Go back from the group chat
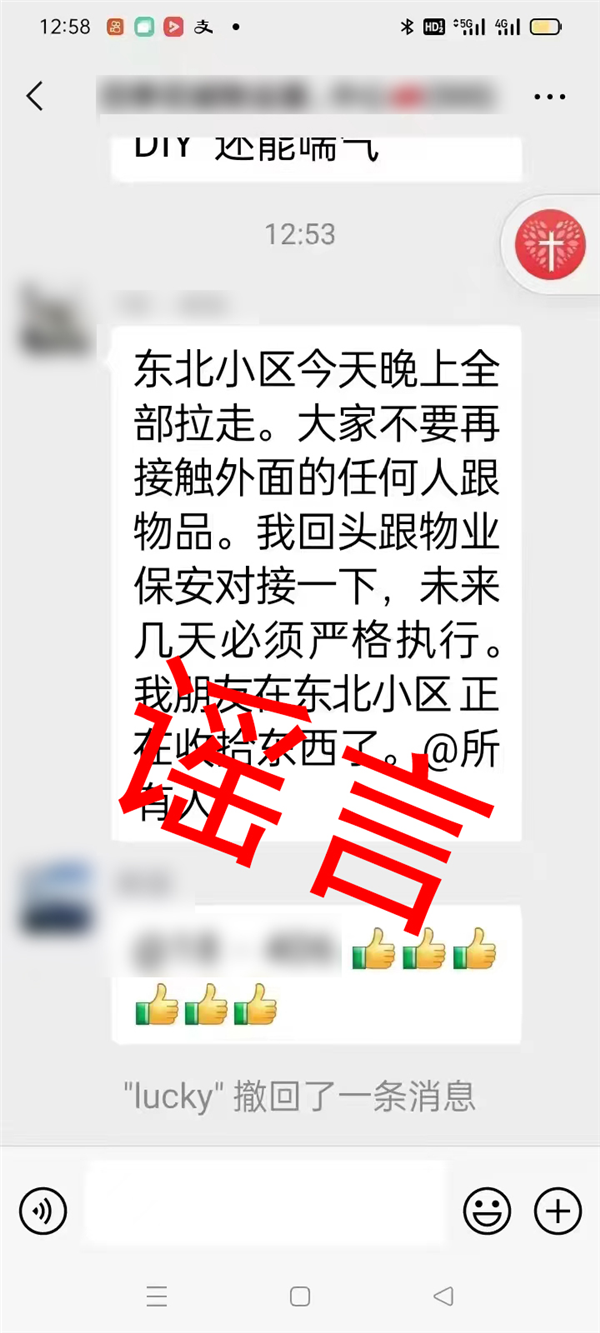Image resolution: width=600 pixels, height=1333 pixels. [36, 96]
